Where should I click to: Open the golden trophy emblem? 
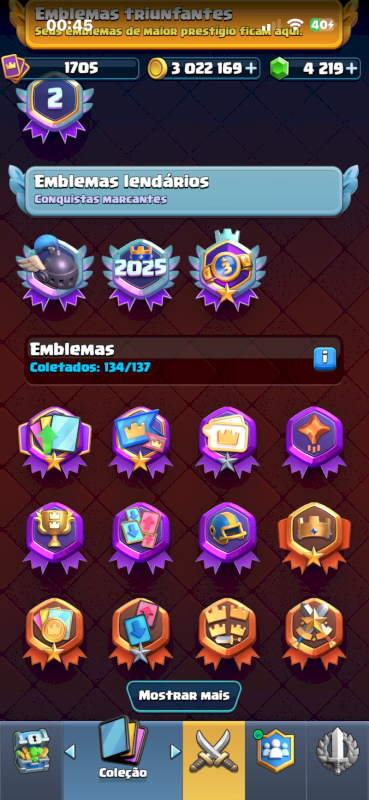55,537
